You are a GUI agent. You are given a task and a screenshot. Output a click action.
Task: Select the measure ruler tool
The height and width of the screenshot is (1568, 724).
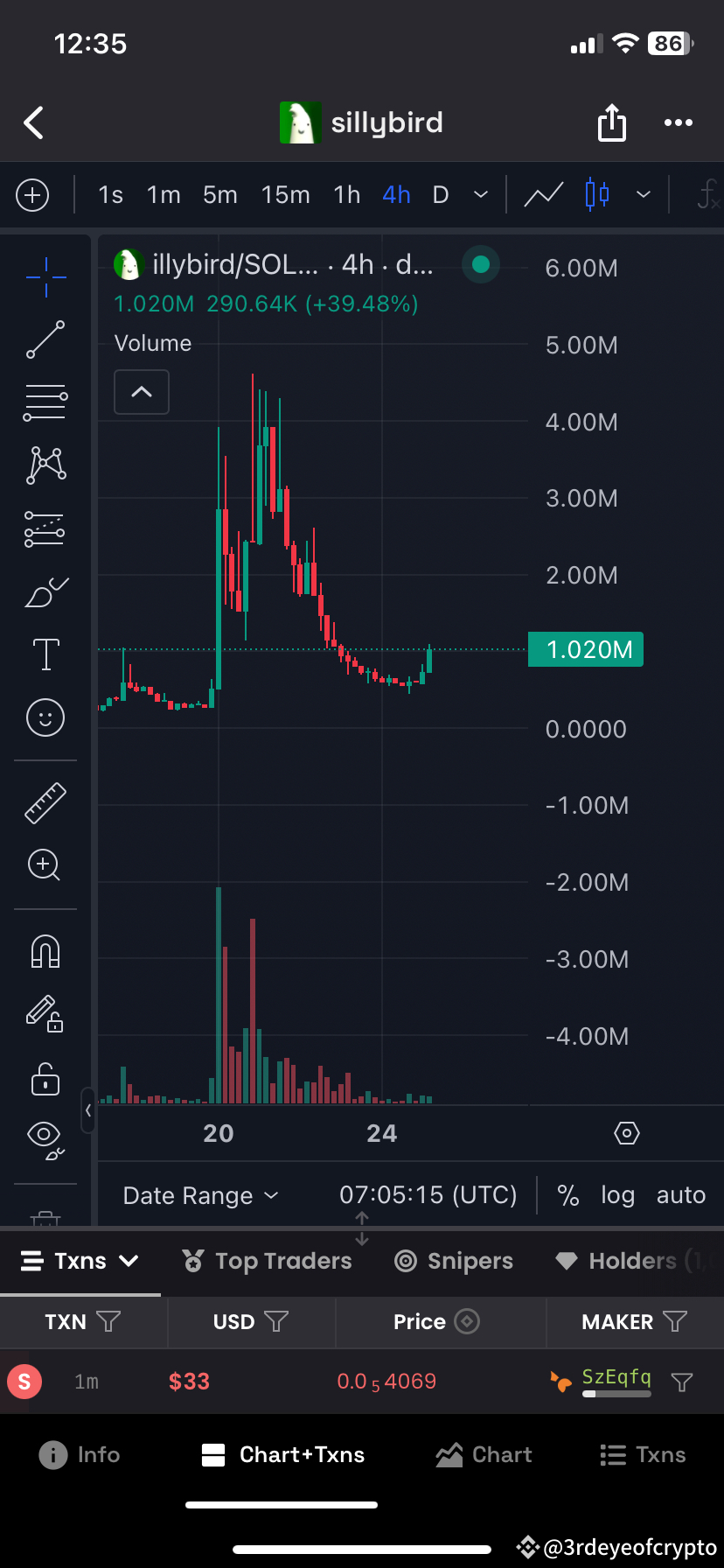[45, 802]
